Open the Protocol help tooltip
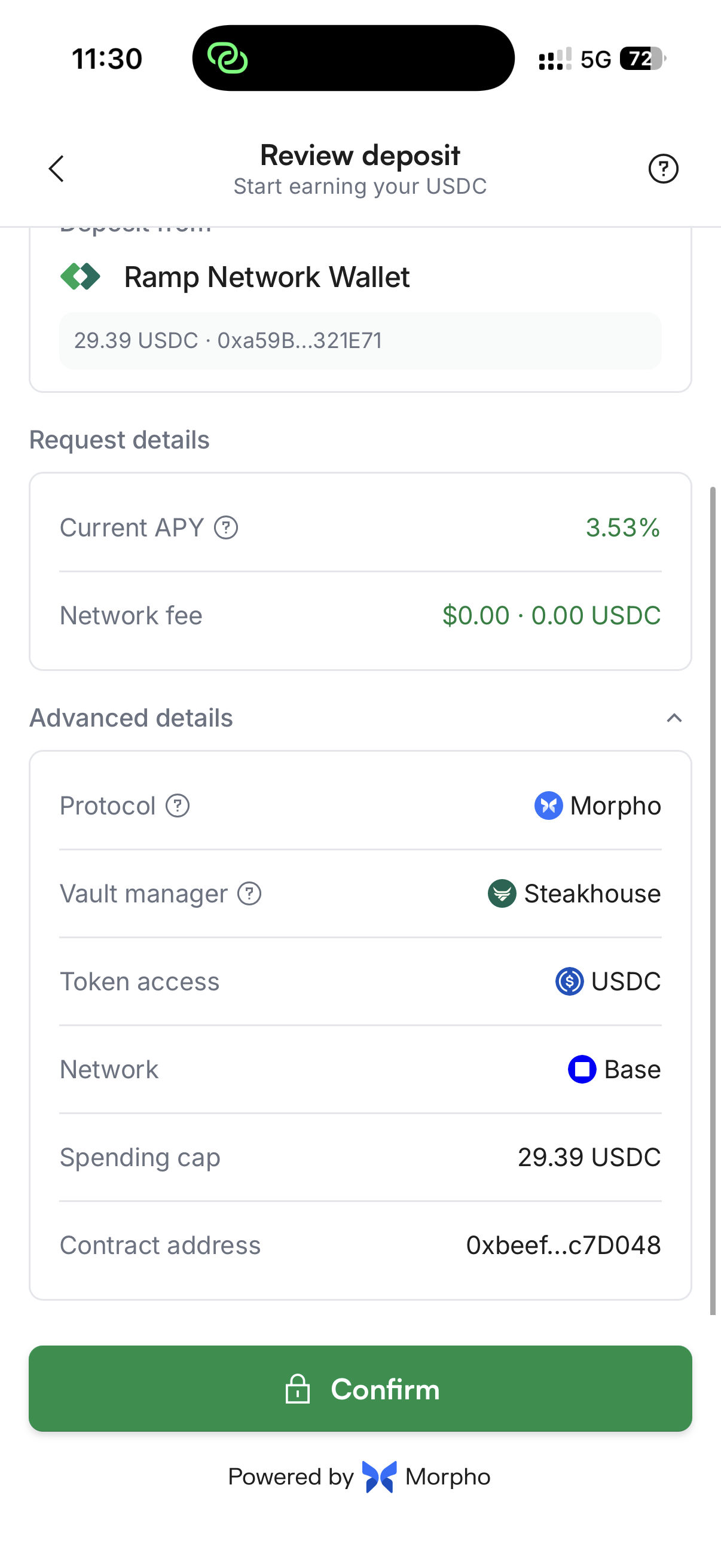Screen dimensions: 721x1568 (176, 806)
